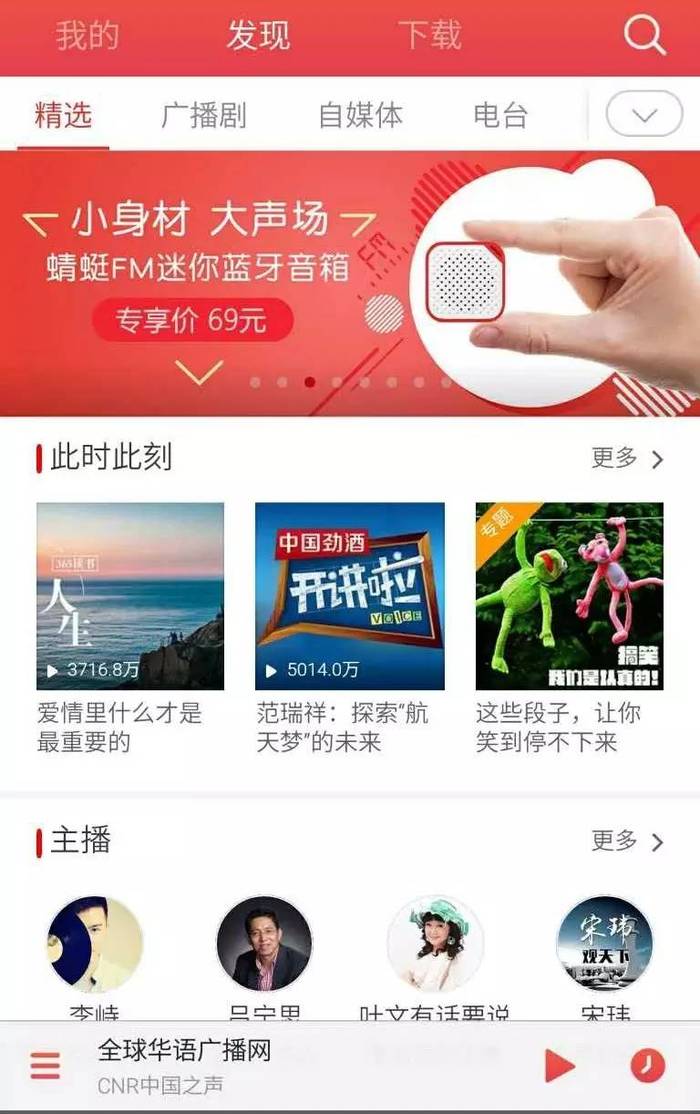
Task: Switch to the 下载 tab
Action: click(430, 36)
